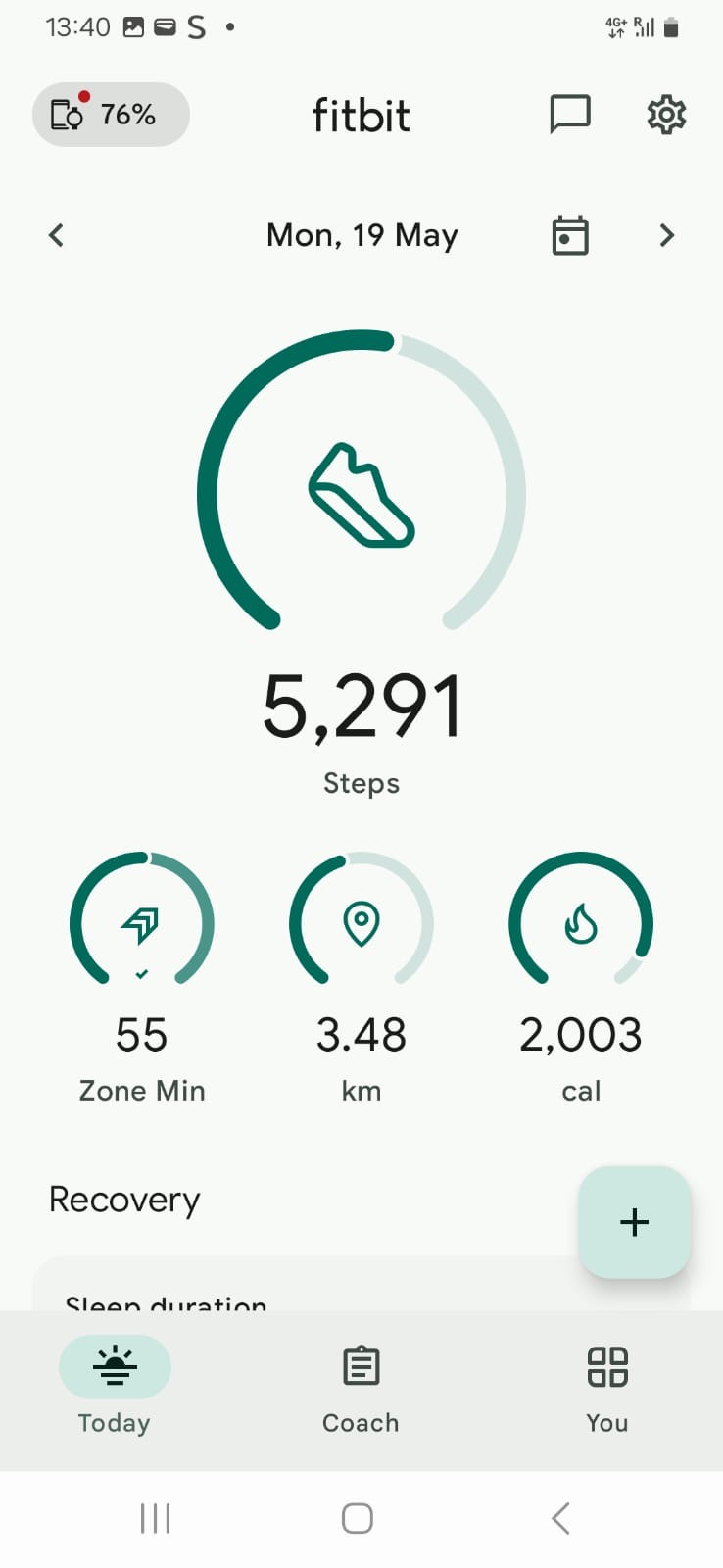Open the Steps progress ring
The image size is (723, 1568).
click(361, 480)
